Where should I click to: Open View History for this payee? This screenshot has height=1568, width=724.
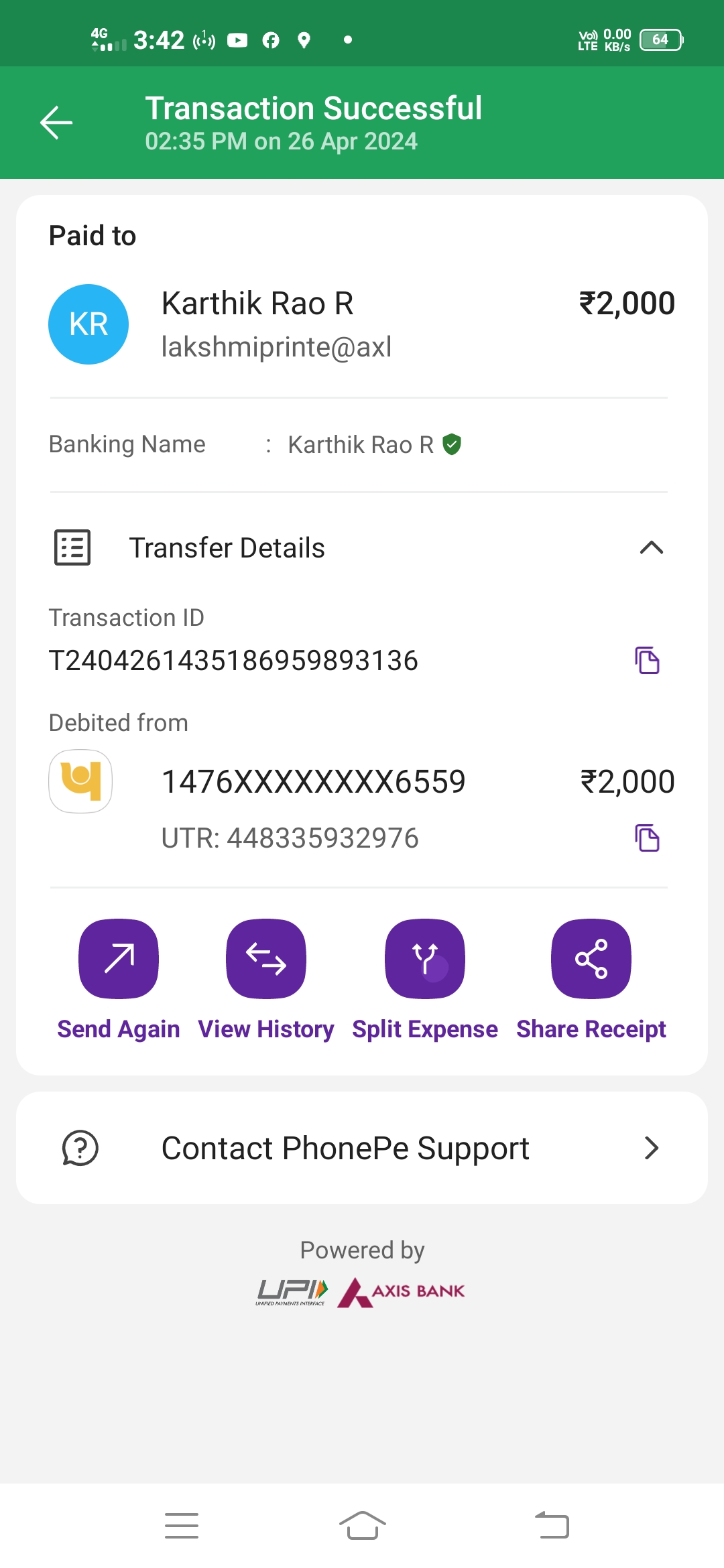click(266, 960)
